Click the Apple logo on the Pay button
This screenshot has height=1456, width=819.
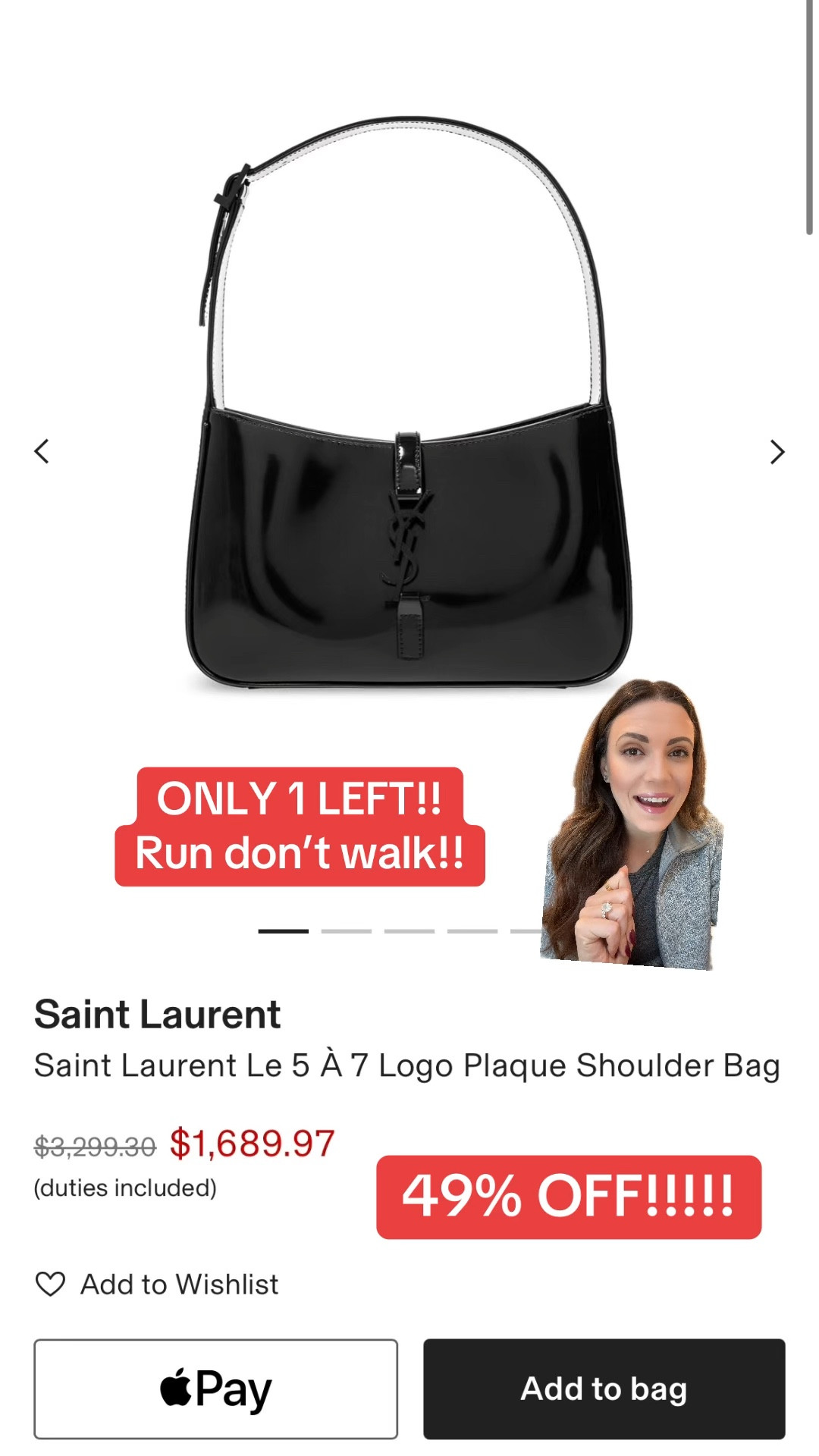point(174,1388)
